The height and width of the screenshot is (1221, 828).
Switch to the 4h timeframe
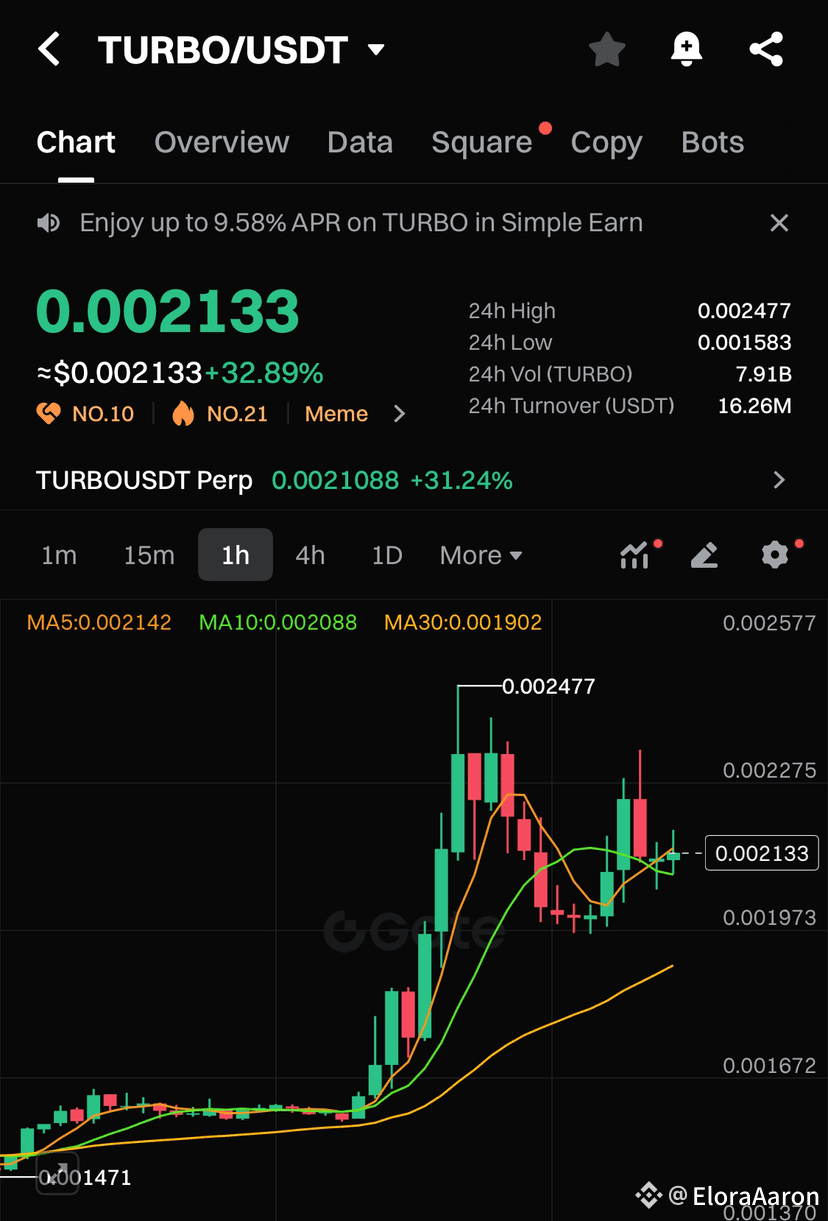coord(310,555)
